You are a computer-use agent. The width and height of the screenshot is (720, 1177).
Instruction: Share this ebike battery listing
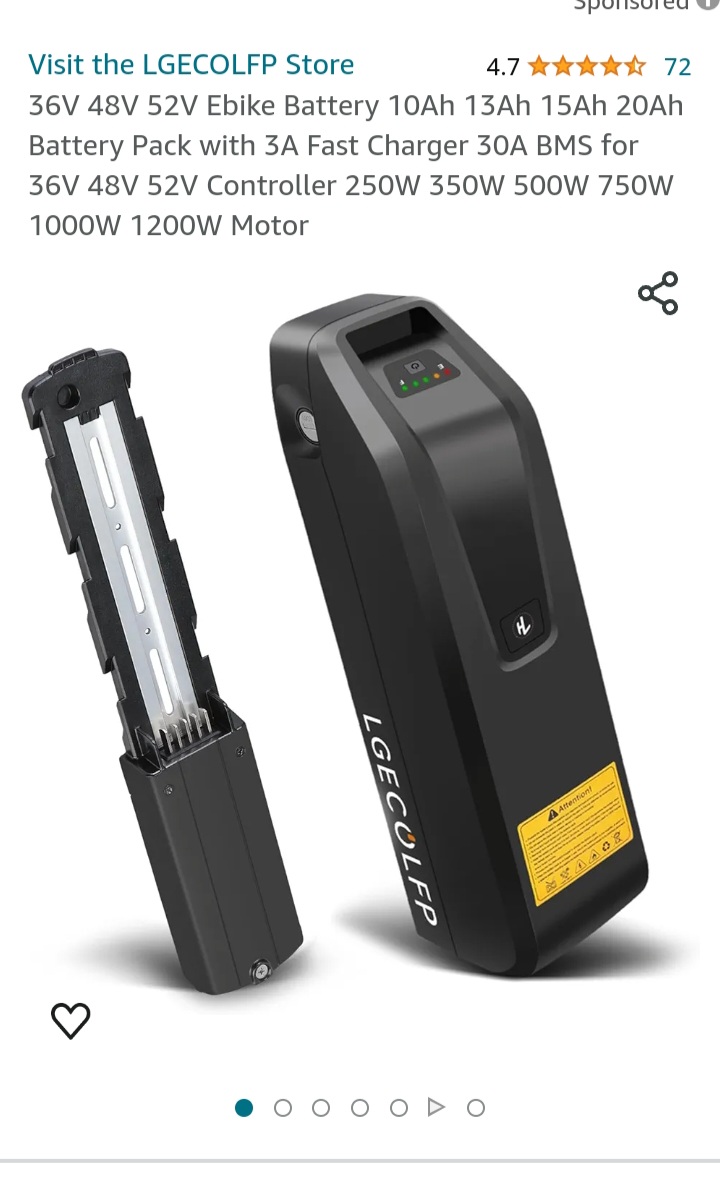658,293
